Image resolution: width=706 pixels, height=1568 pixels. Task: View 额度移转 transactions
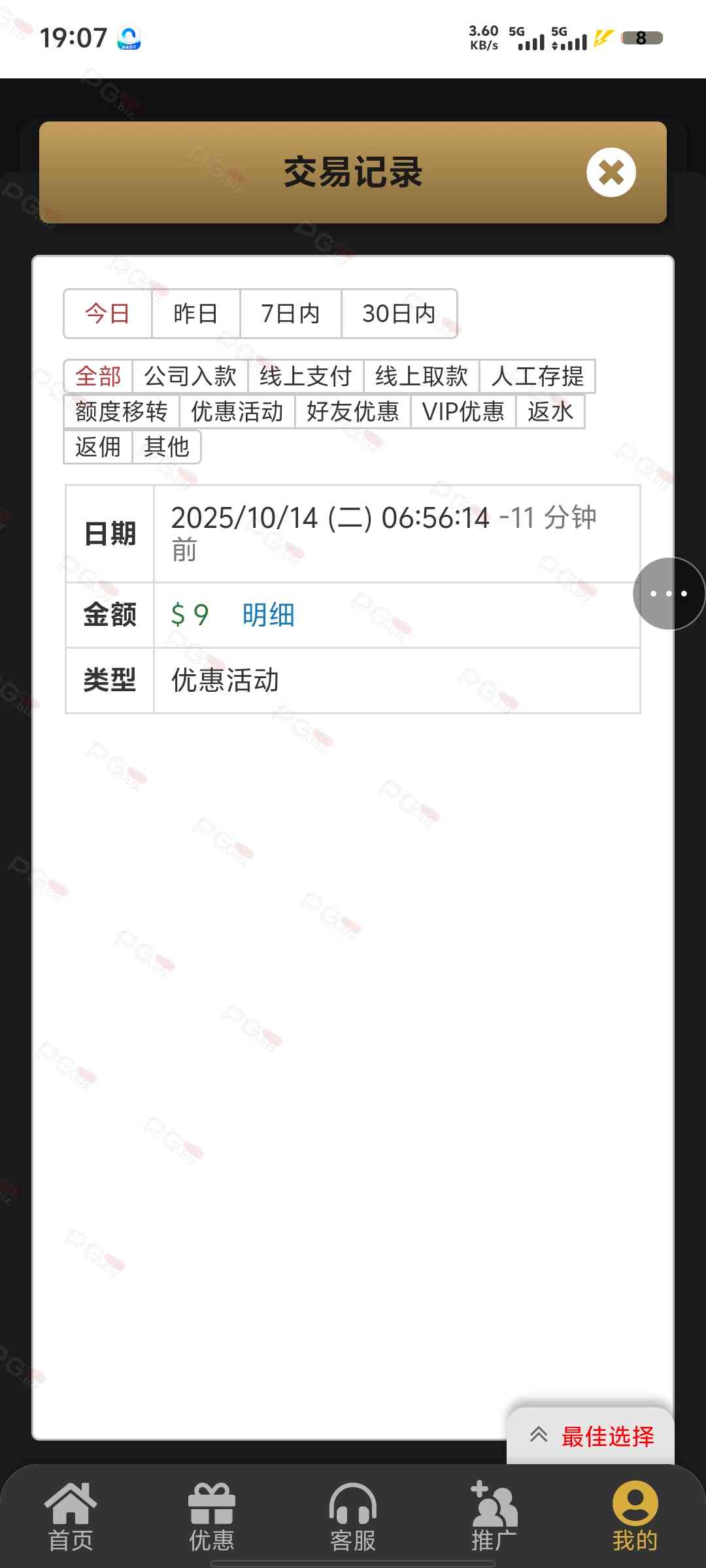click(x=121, y=412)
